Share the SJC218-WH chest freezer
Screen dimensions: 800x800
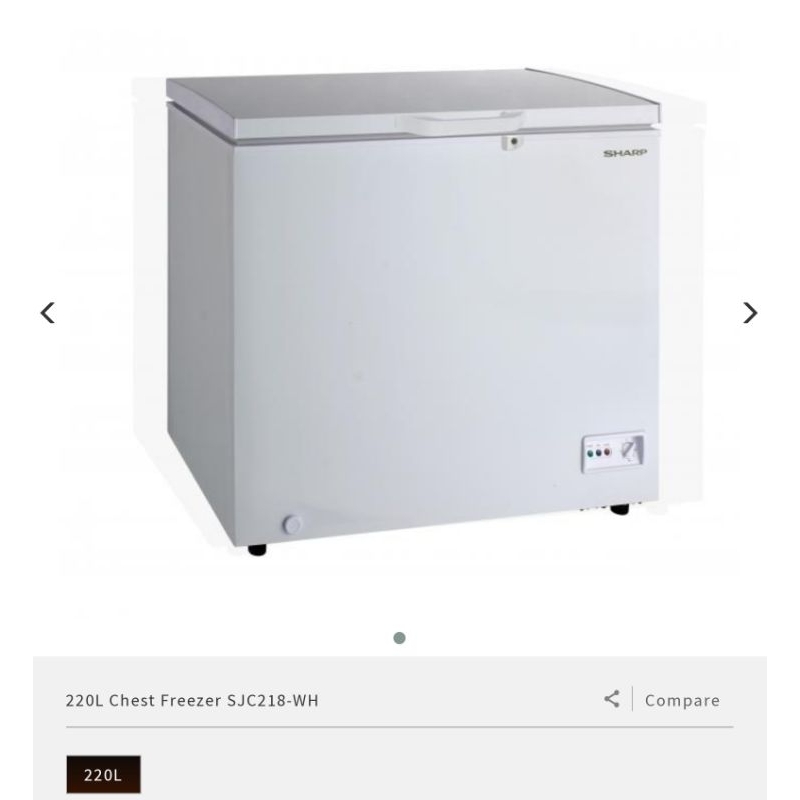[611, 699]
